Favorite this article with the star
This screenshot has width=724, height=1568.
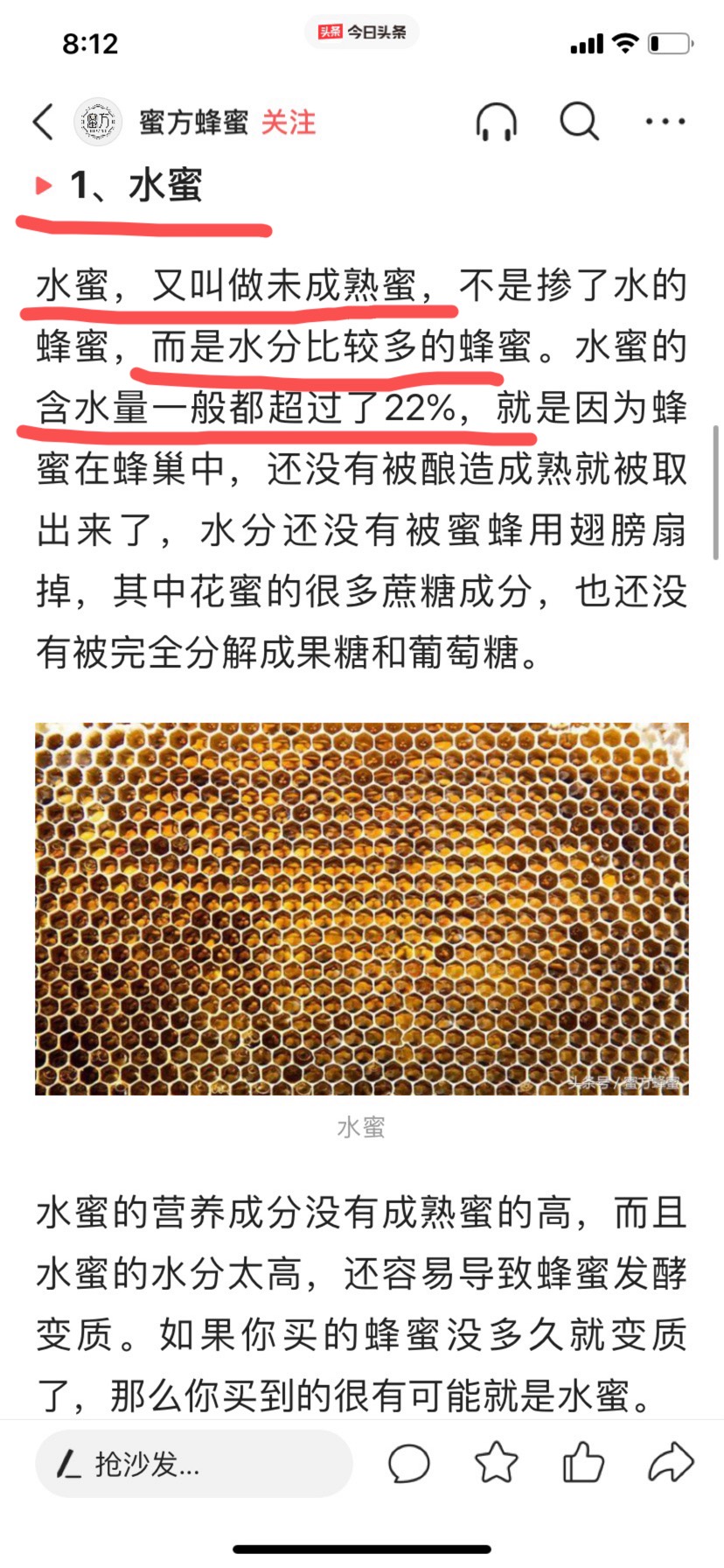pos(496,1463)
